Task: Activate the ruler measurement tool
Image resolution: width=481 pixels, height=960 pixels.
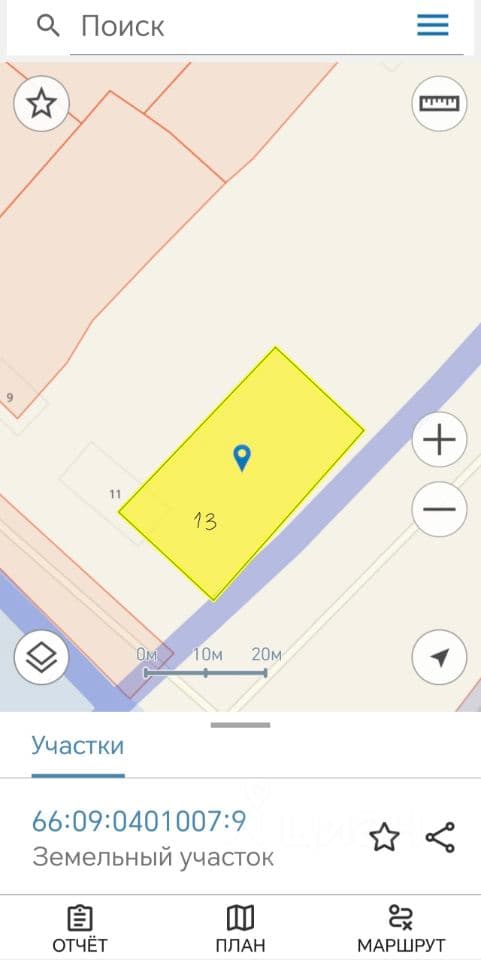Action: tap(439, 103)
